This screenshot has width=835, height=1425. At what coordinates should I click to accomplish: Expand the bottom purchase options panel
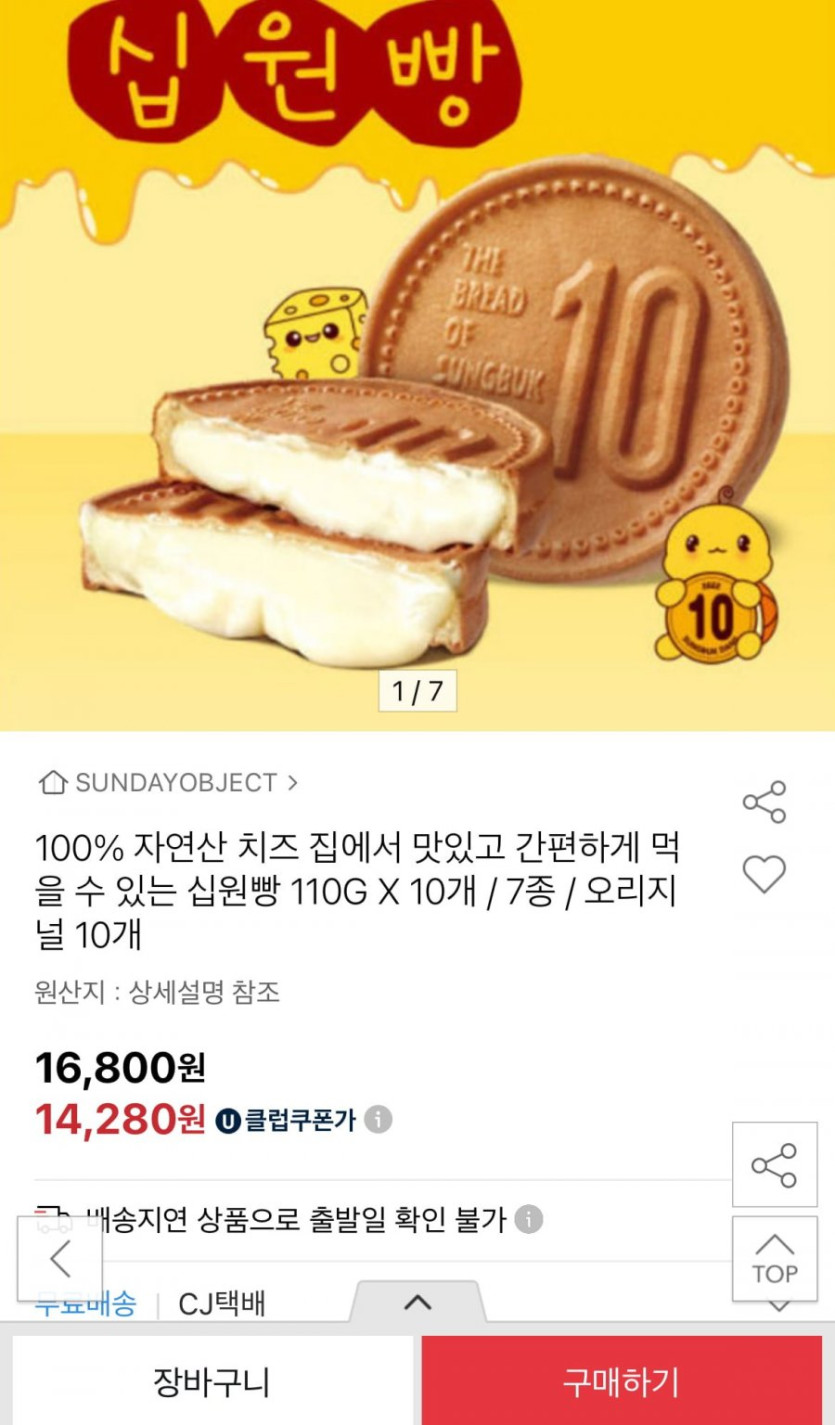(x=417, y=1302)
